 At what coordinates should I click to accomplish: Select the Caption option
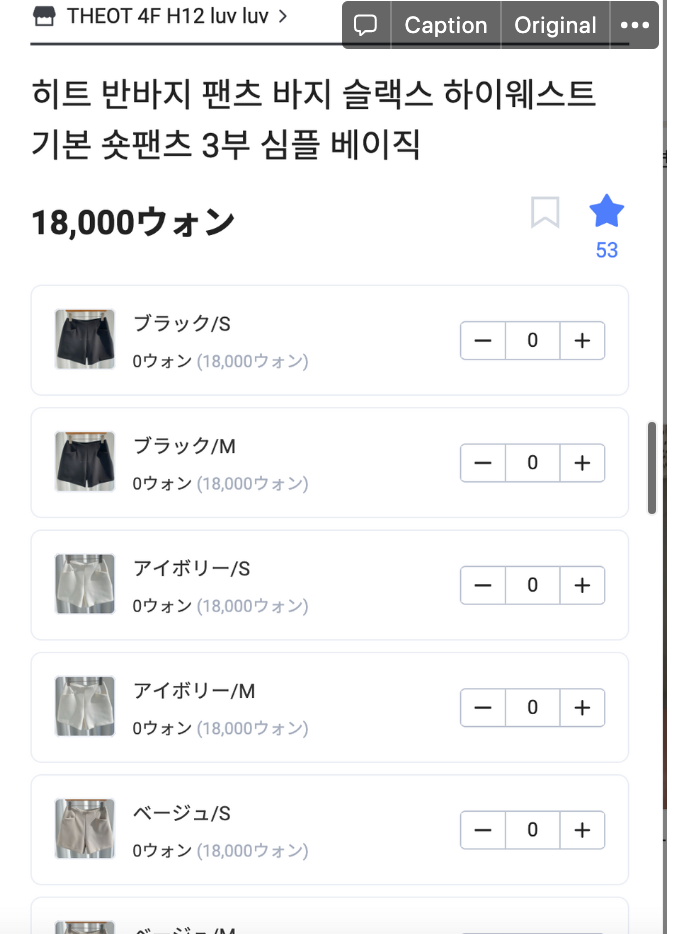445,25
